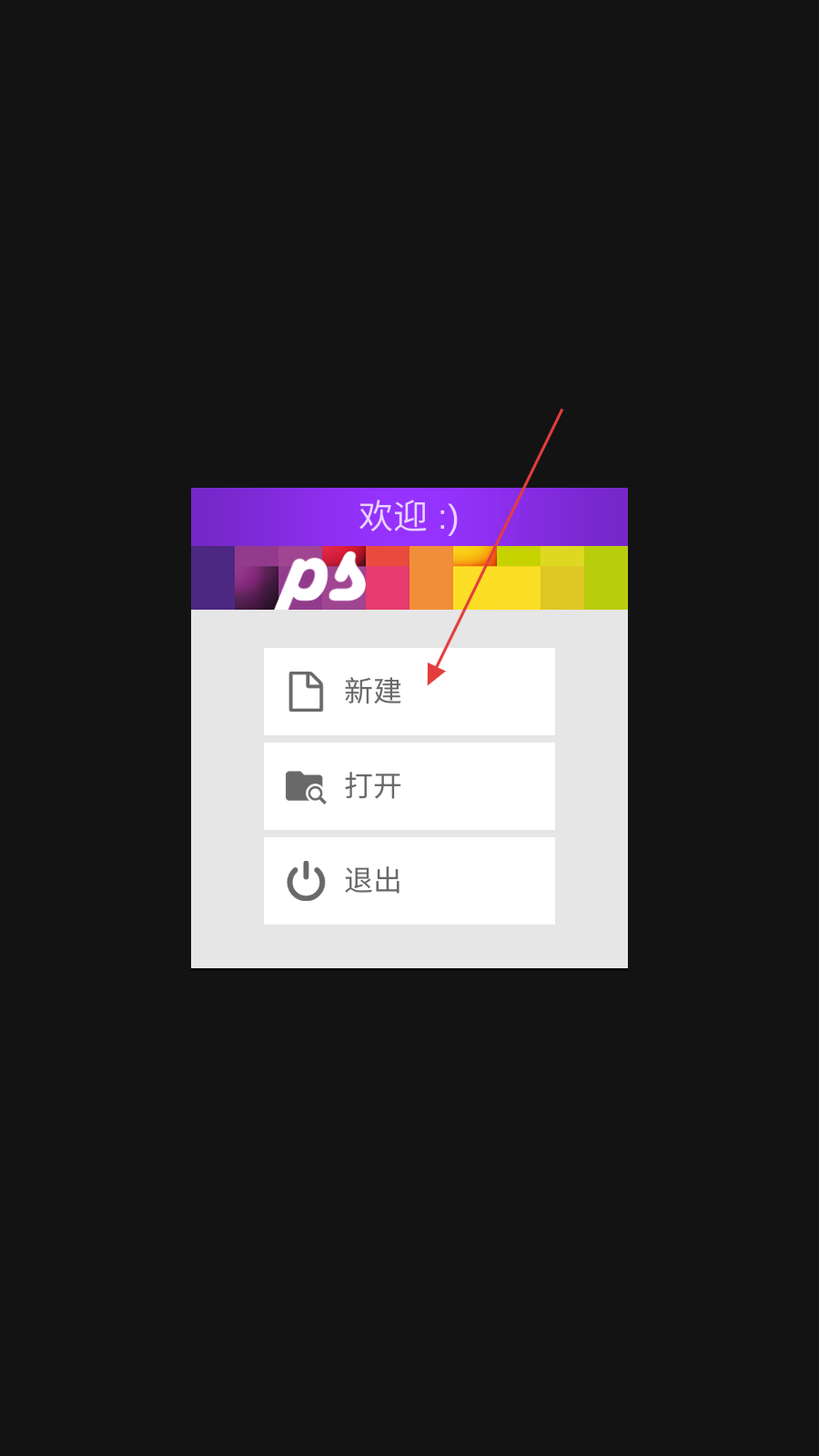Tap 新建 to create a new file

point(409,692)
